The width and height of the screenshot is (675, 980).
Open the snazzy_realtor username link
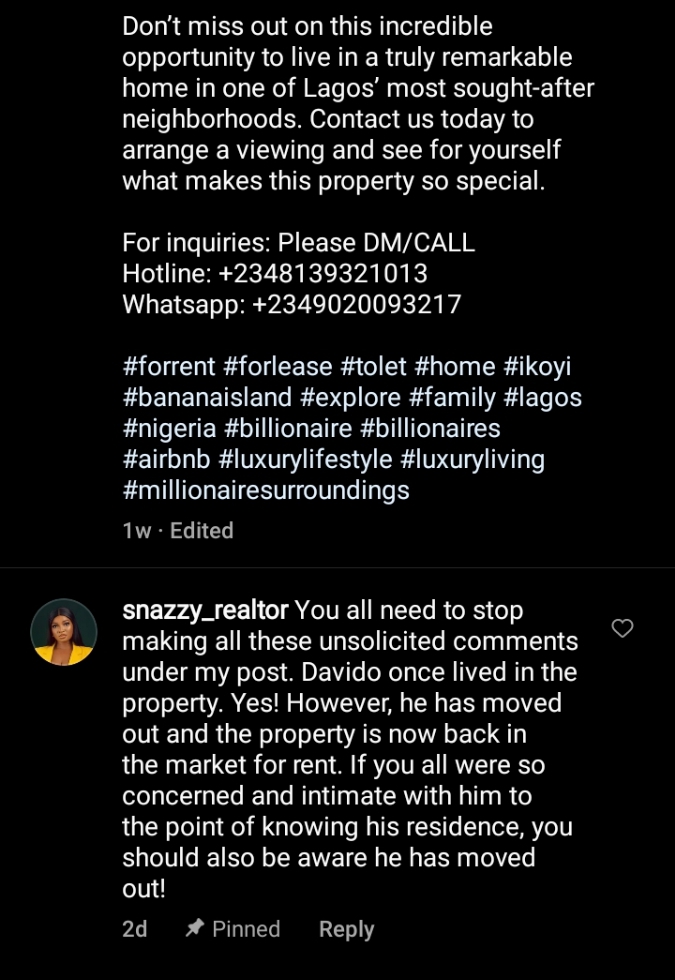point(205,609)
